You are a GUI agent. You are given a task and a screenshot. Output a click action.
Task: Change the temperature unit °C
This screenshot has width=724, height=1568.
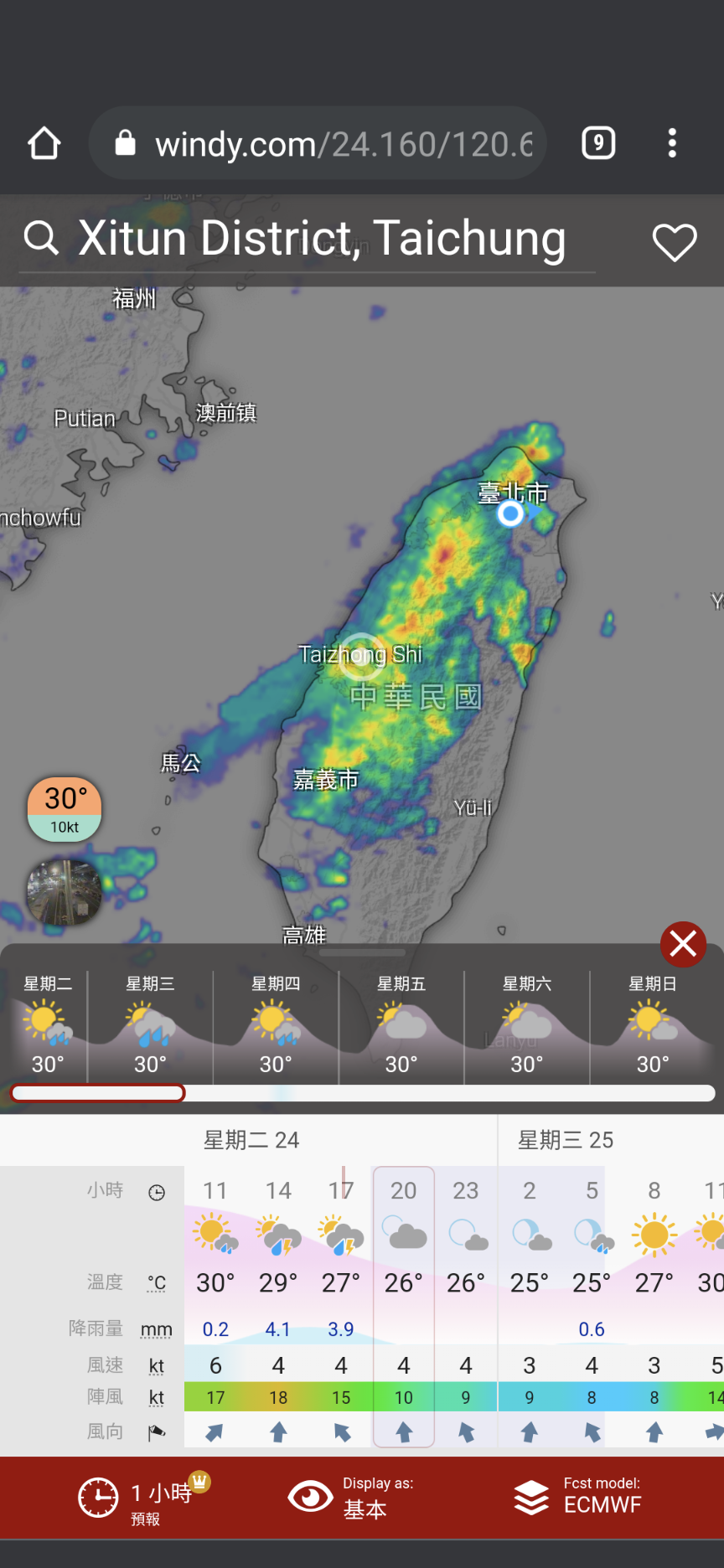[157, 1282]
